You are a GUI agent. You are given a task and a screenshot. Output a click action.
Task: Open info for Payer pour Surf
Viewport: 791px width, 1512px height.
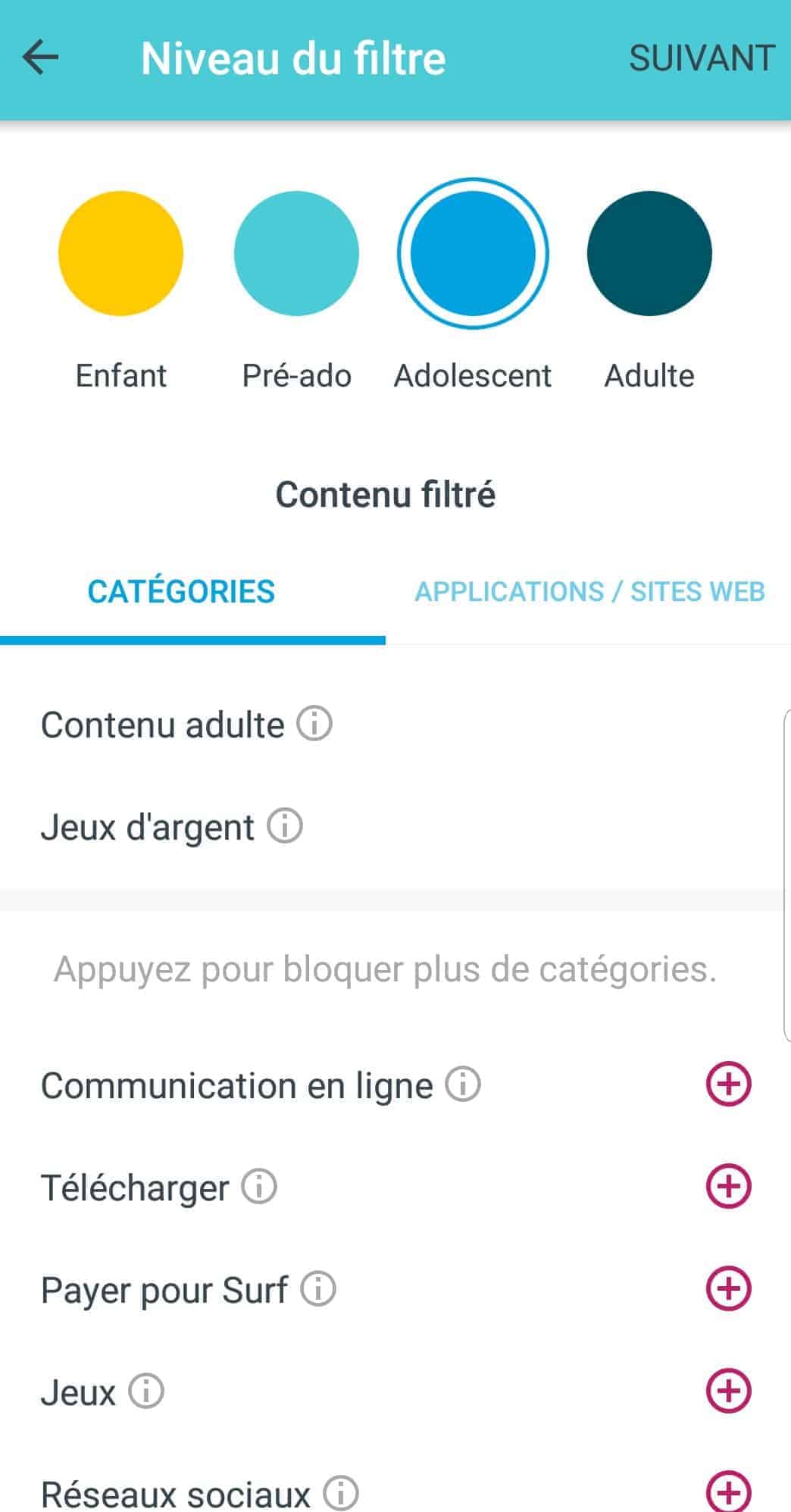point(318,1288)
